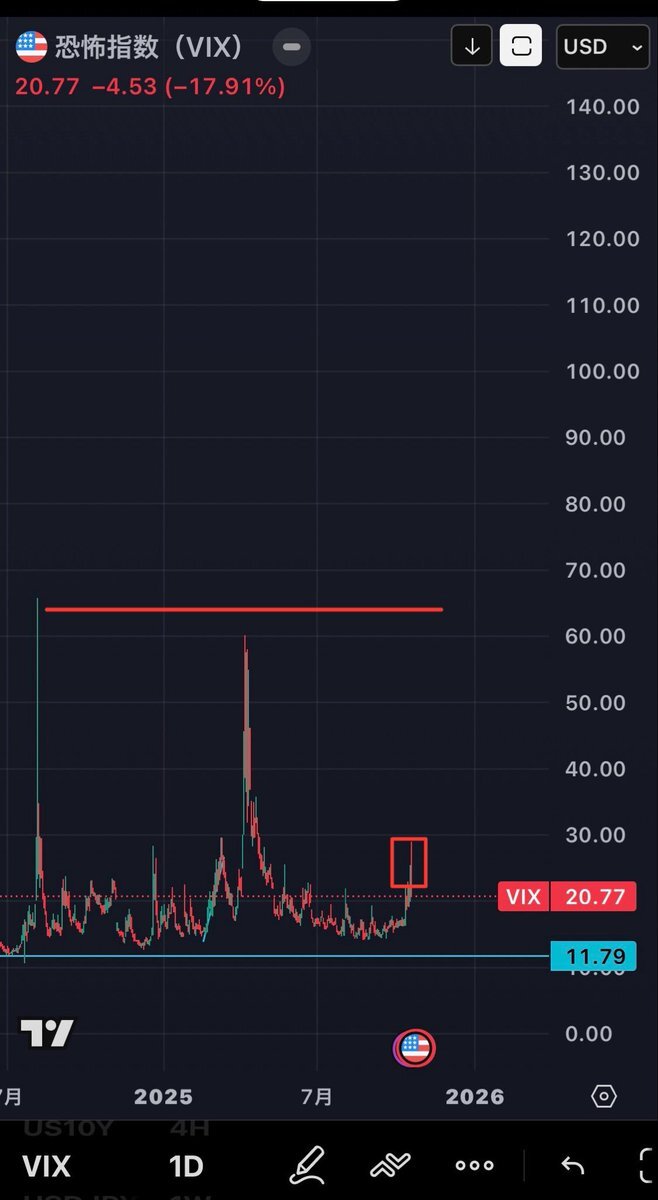Open the USD currency dropdown
658x1200 pixels.
point(602,47)
